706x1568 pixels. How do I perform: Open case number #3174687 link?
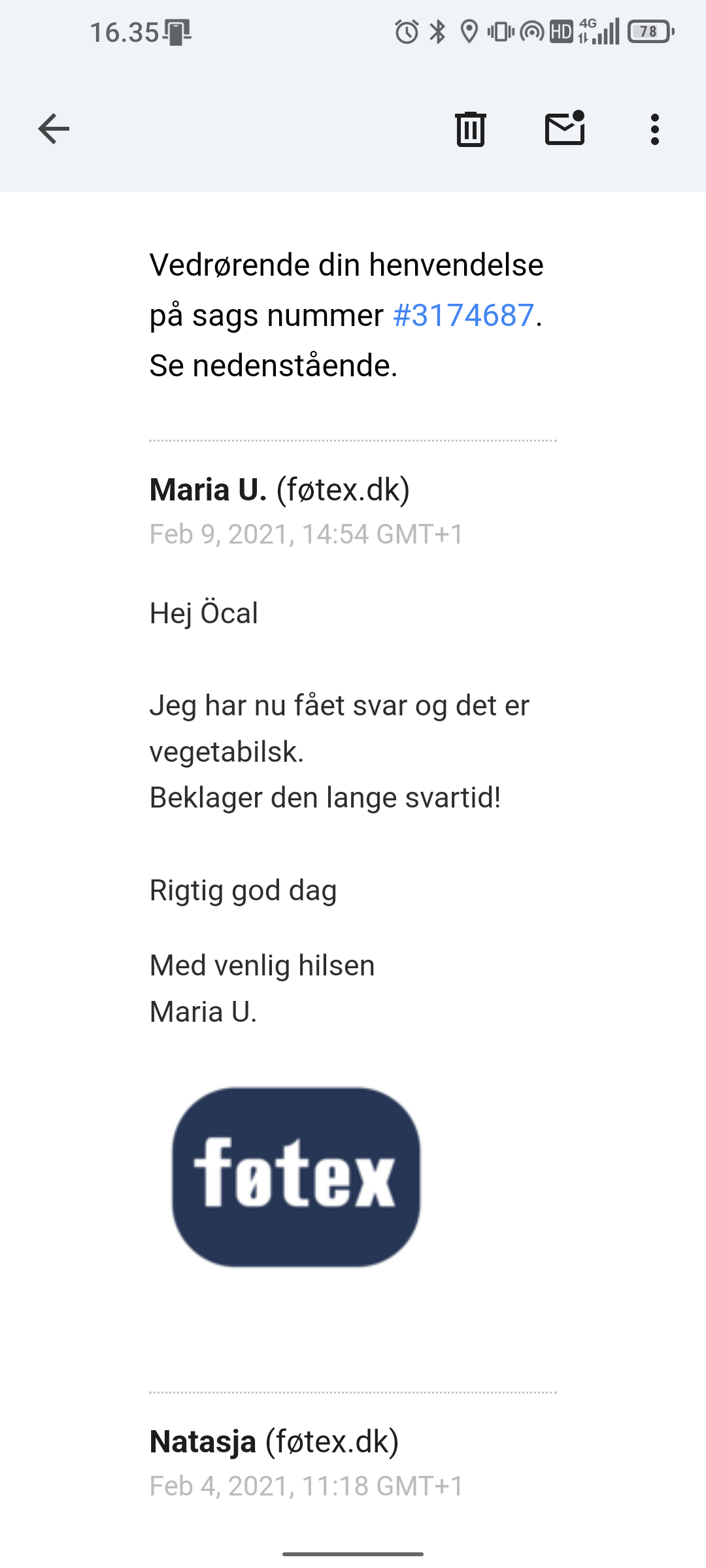[x=463, y=316]
